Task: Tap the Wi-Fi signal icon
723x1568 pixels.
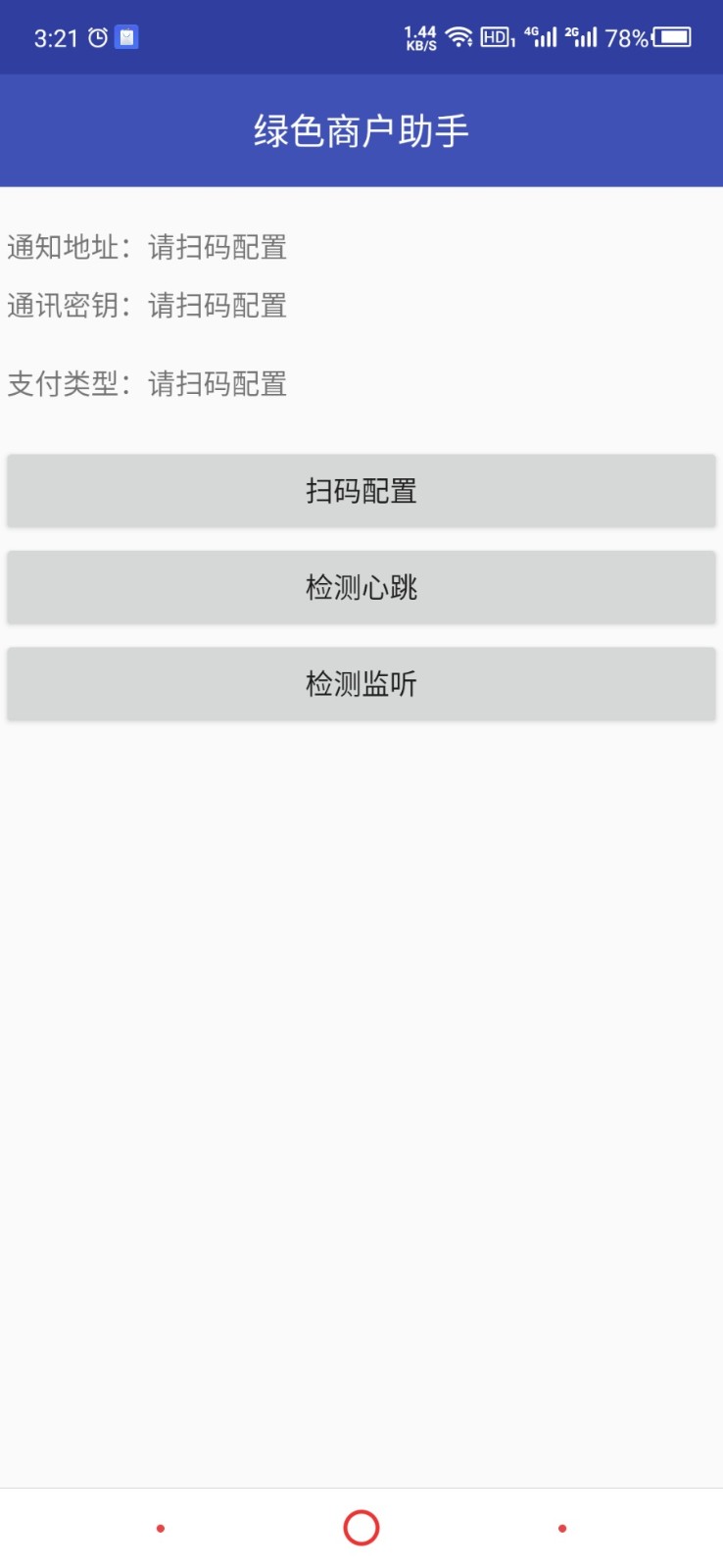Action: coord(460,37)
